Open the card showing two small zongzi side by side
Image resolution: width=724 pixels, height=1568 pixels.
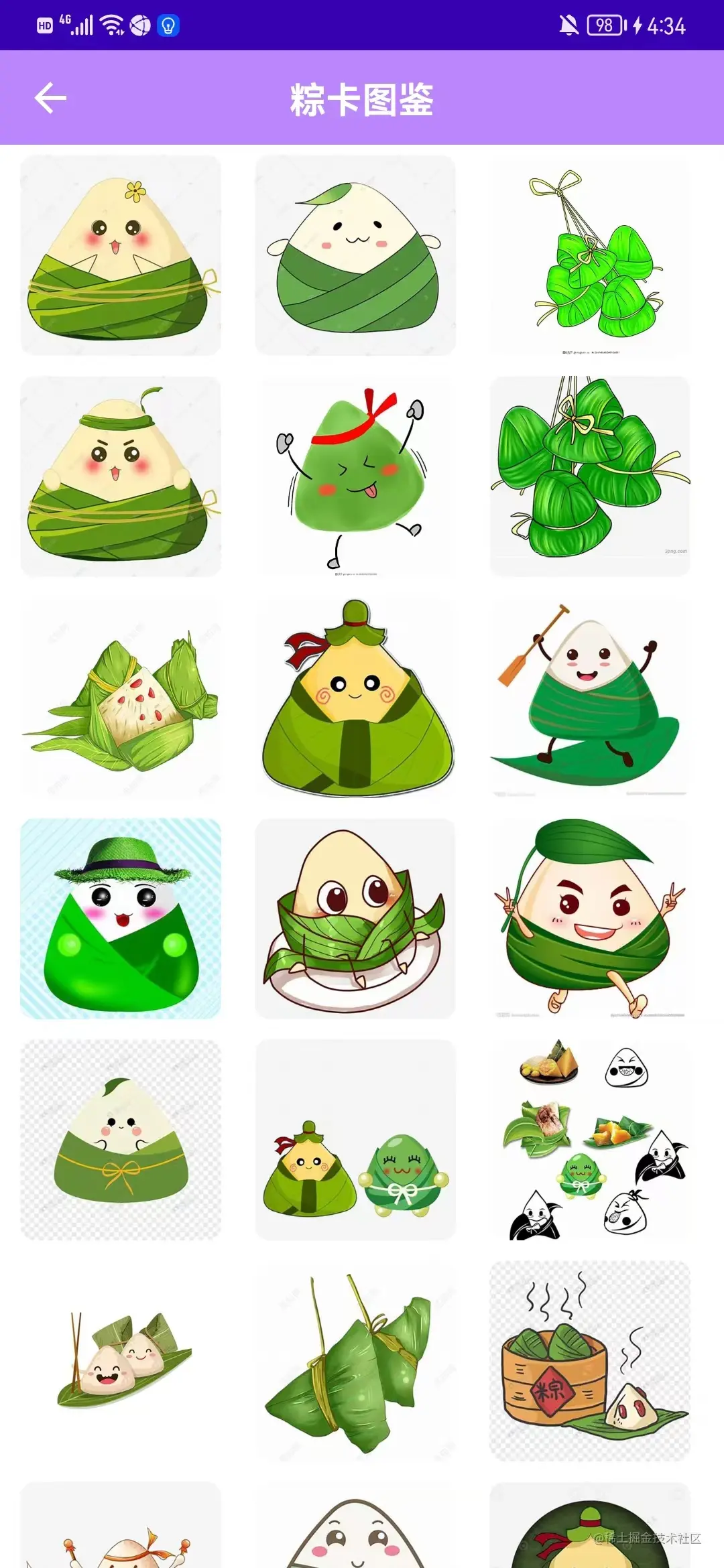pyautogui.click(x=355, y=1140)
